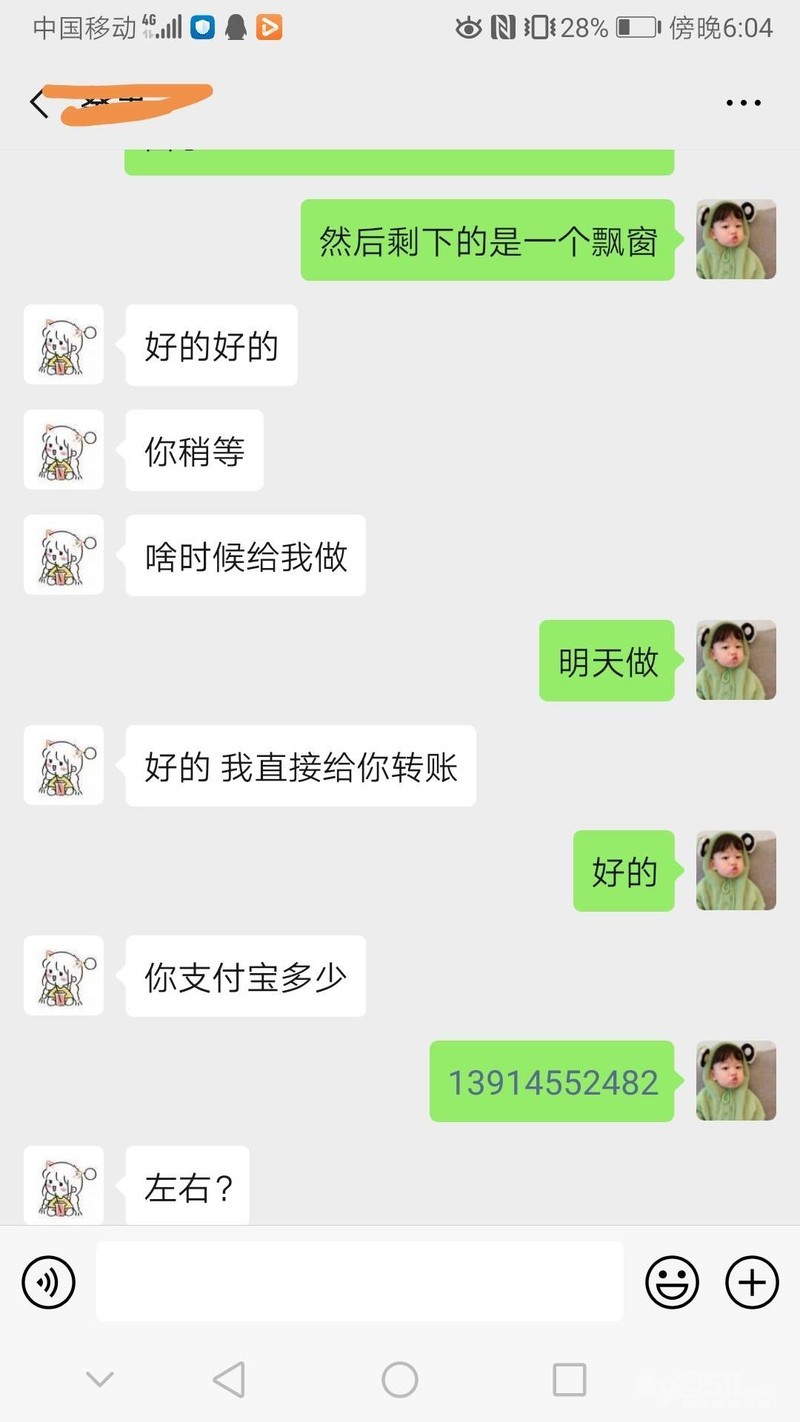
Task: Tap the phone number 13914552482 message
Action: coord(552,1082)
